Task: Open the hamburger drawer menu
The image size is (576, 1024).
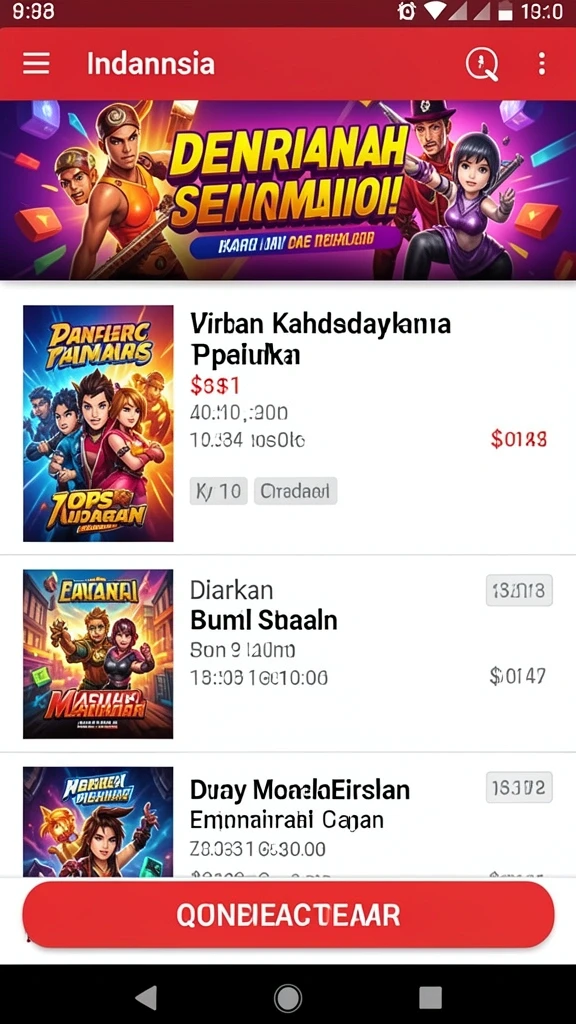Action: point(36,63)
